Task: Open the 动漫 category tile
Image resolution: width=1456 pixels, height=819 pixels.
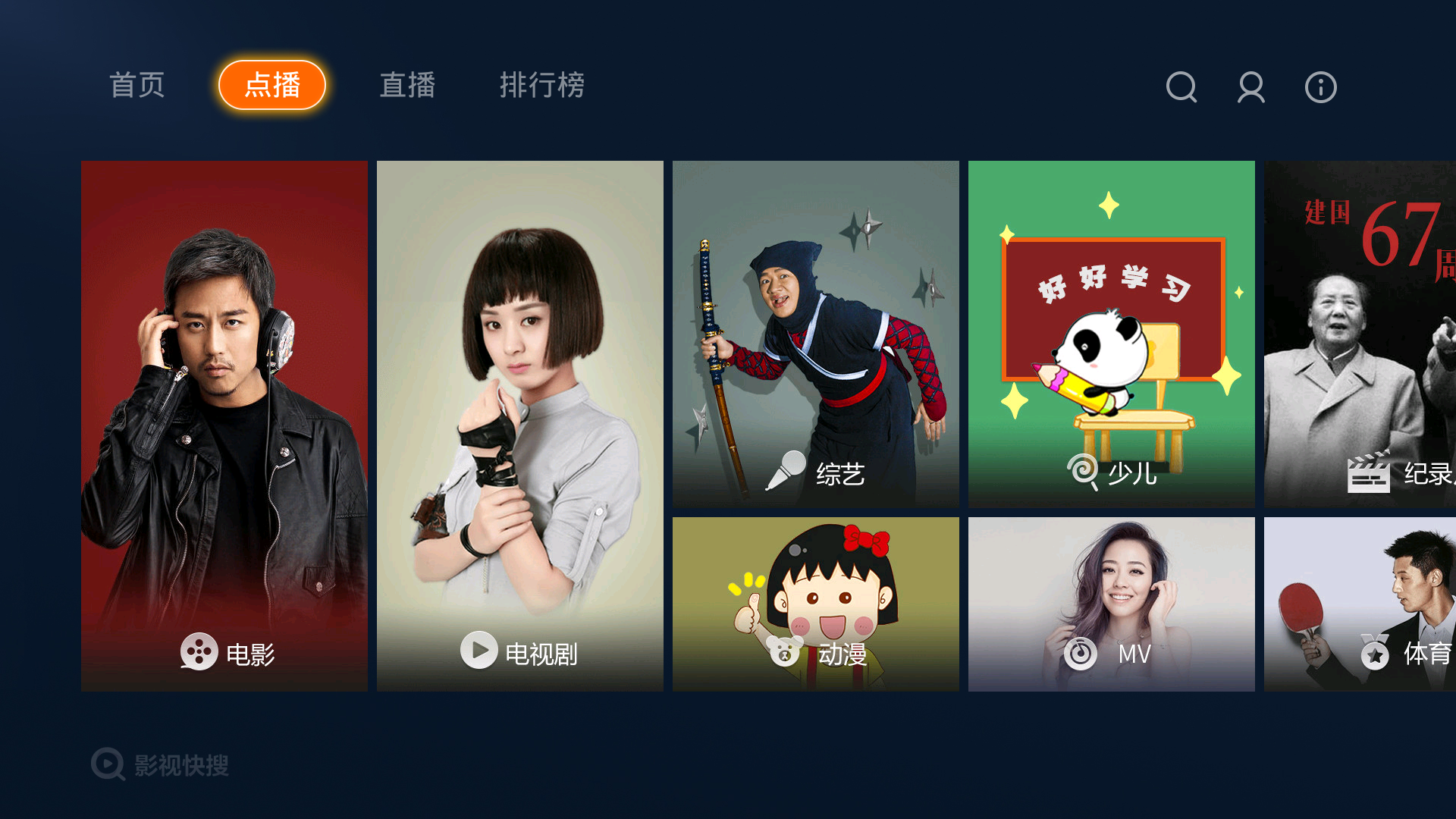Action: (816, 604)
